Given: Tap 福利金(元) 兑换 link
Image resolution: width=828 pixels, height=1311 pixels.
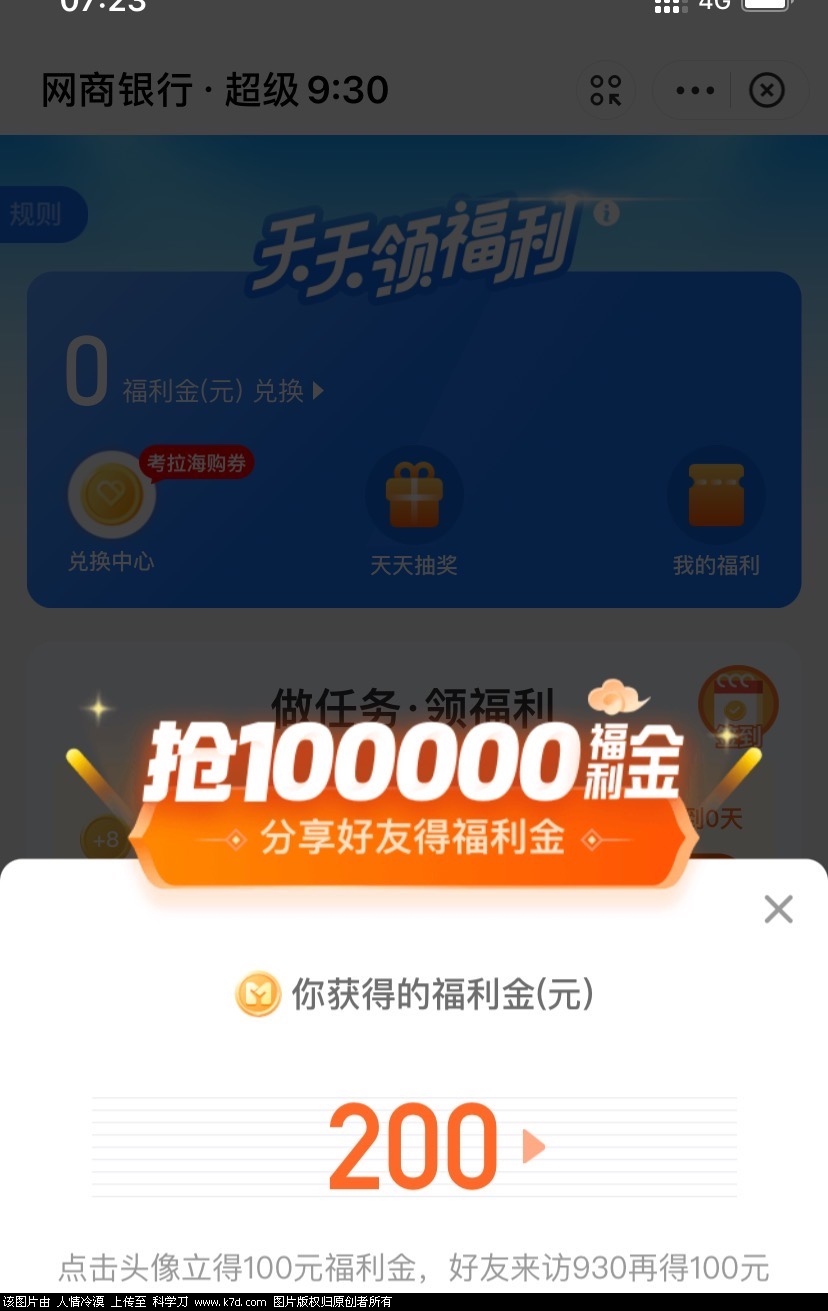Looking at the screenshot, I should tap(224, 391).
